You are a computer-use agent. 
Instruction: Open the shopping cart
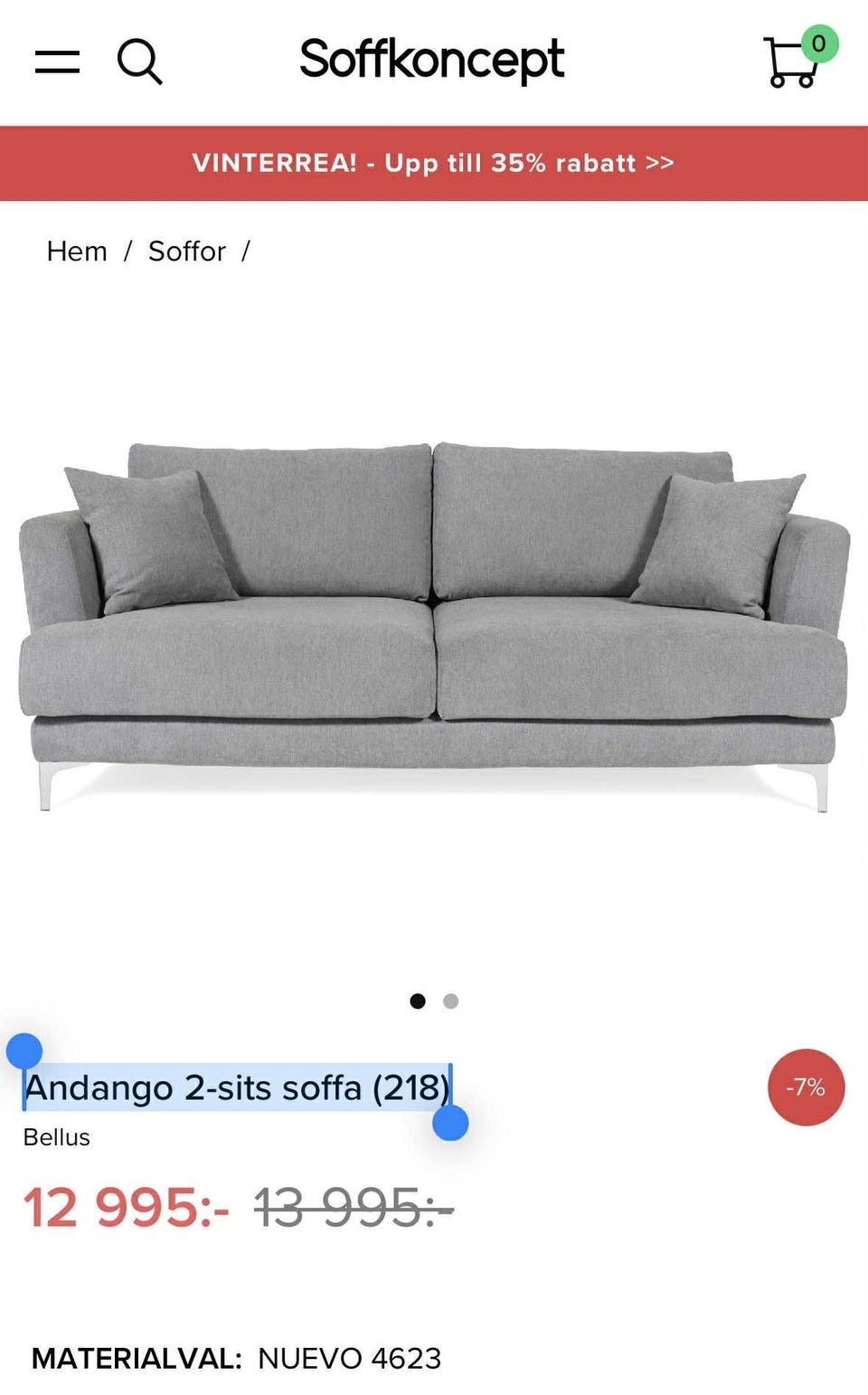pyautogui.click(x=794, y=62)
